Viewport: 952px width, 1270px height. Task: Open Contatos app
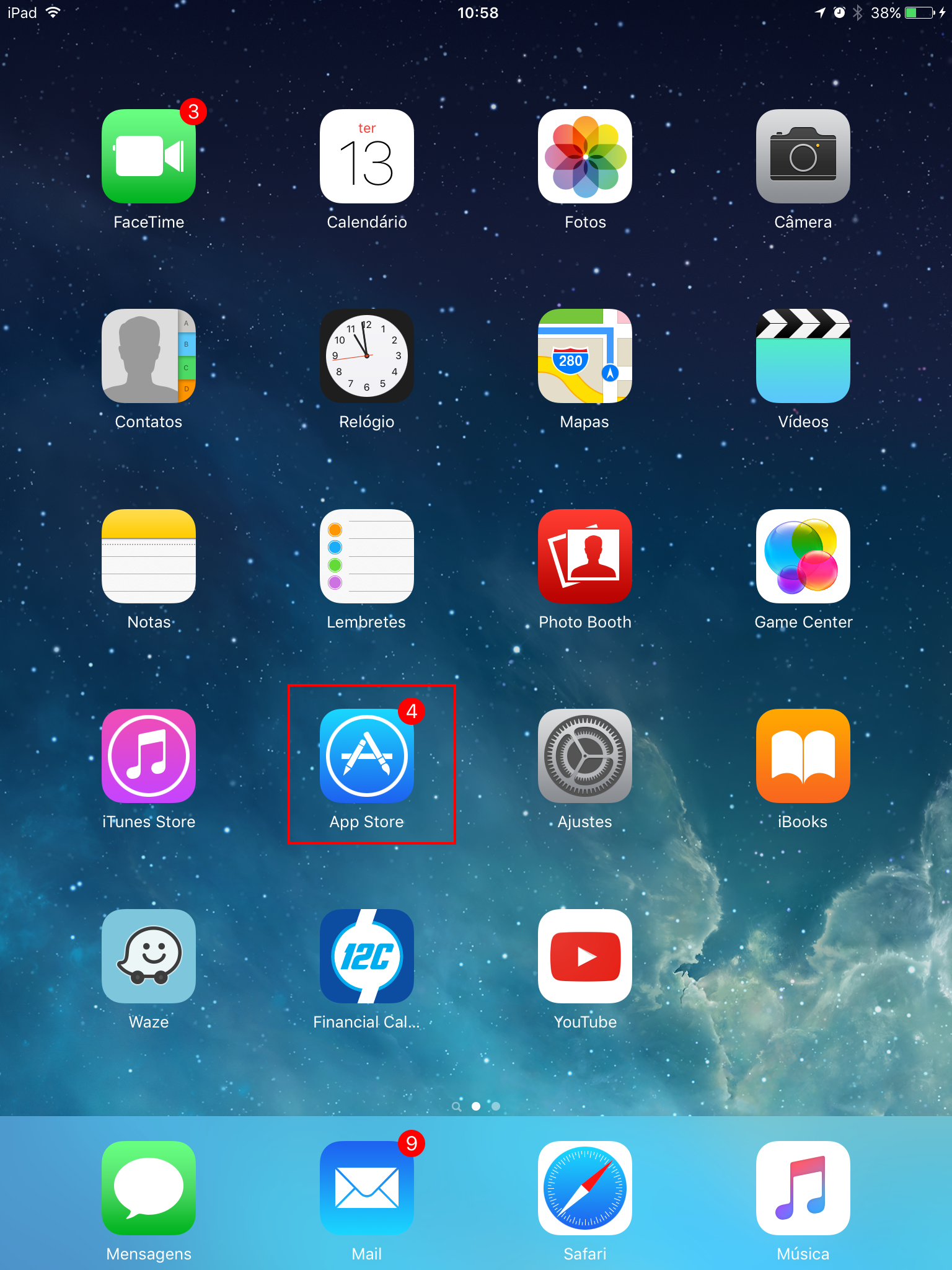(149, 356)
